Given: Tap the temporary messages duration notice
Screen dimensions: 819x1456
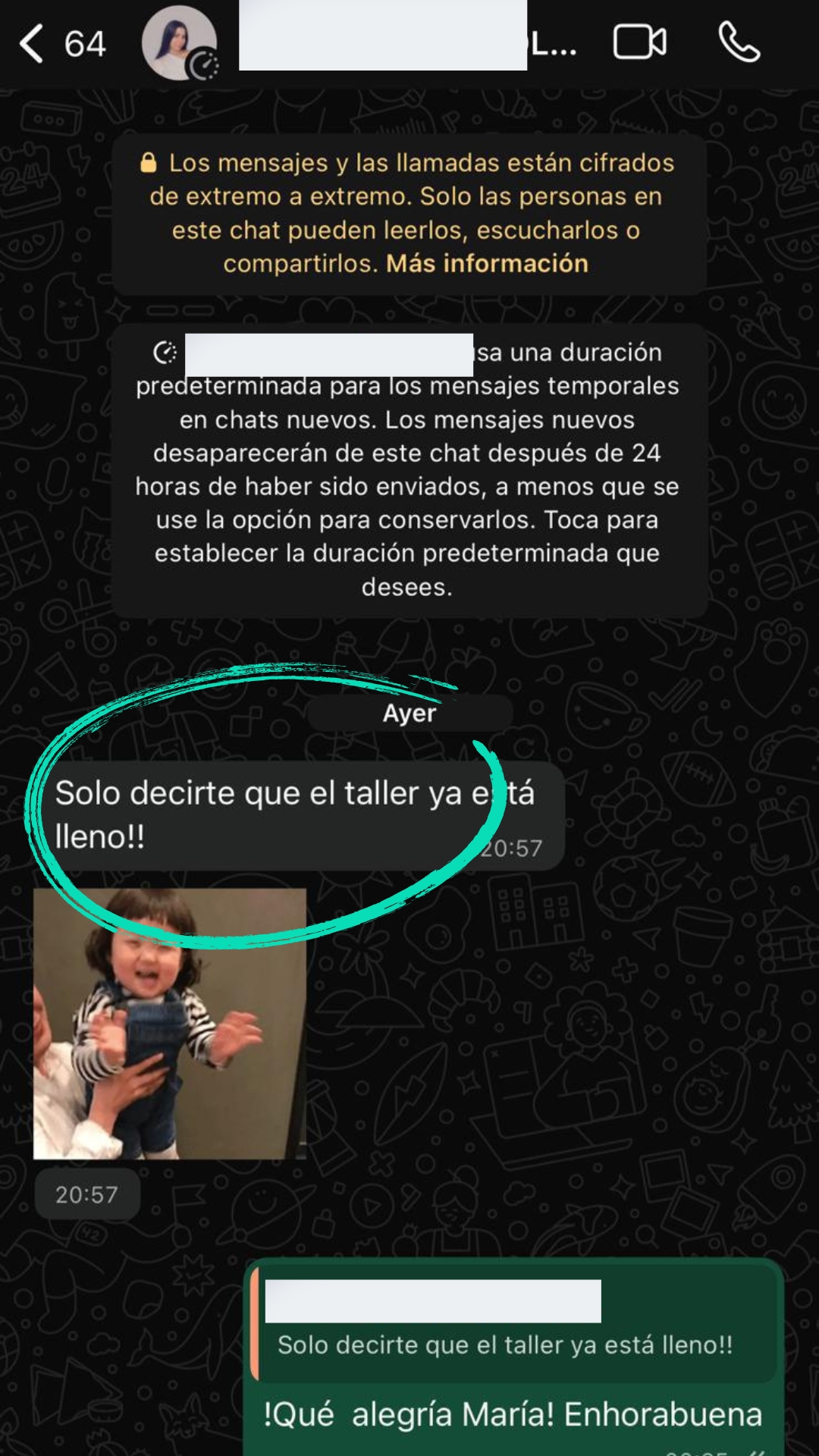Looking at the screenshot, I should [408, 470].
